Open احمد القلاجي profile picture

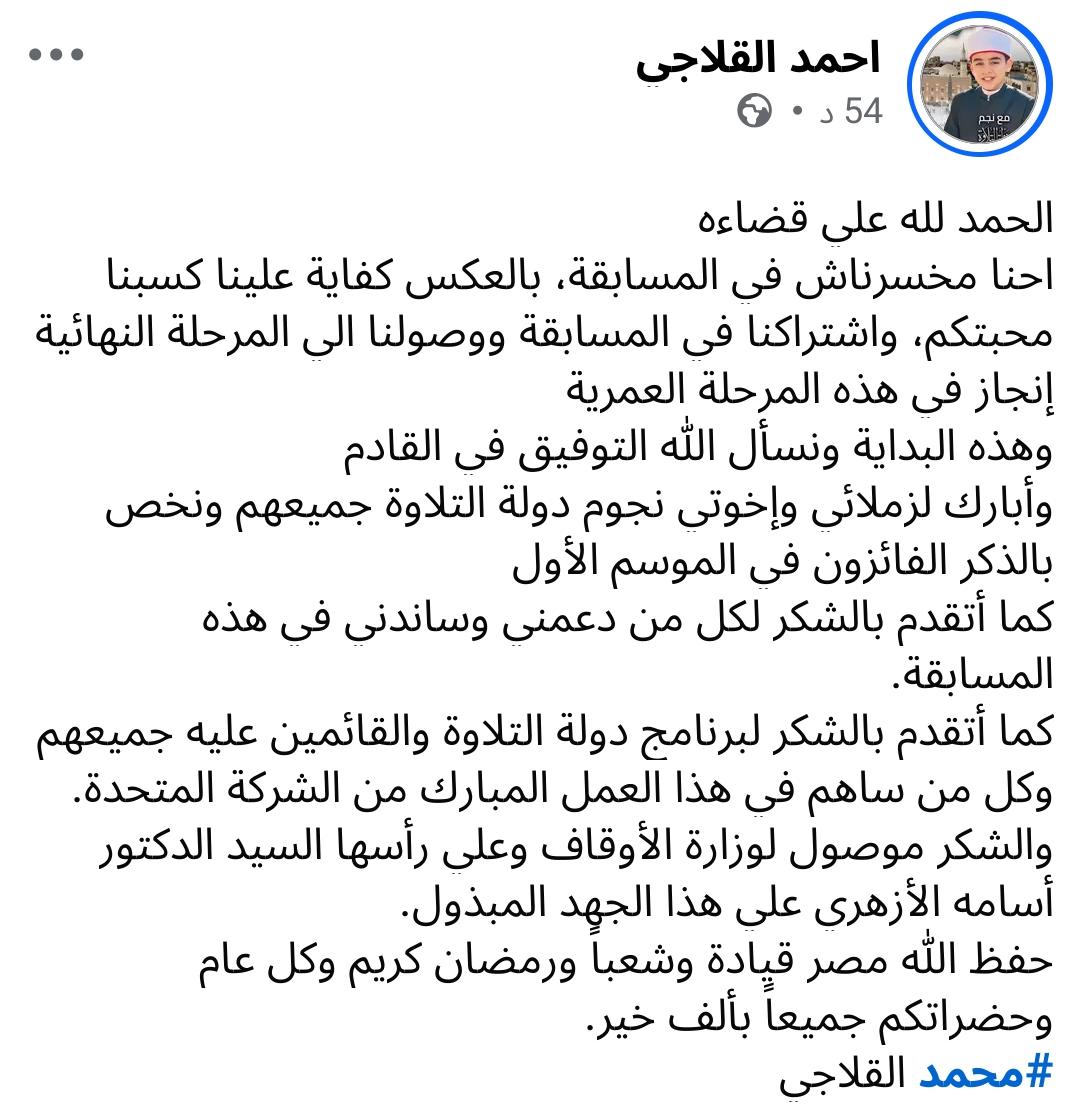[x=979, y=84]
